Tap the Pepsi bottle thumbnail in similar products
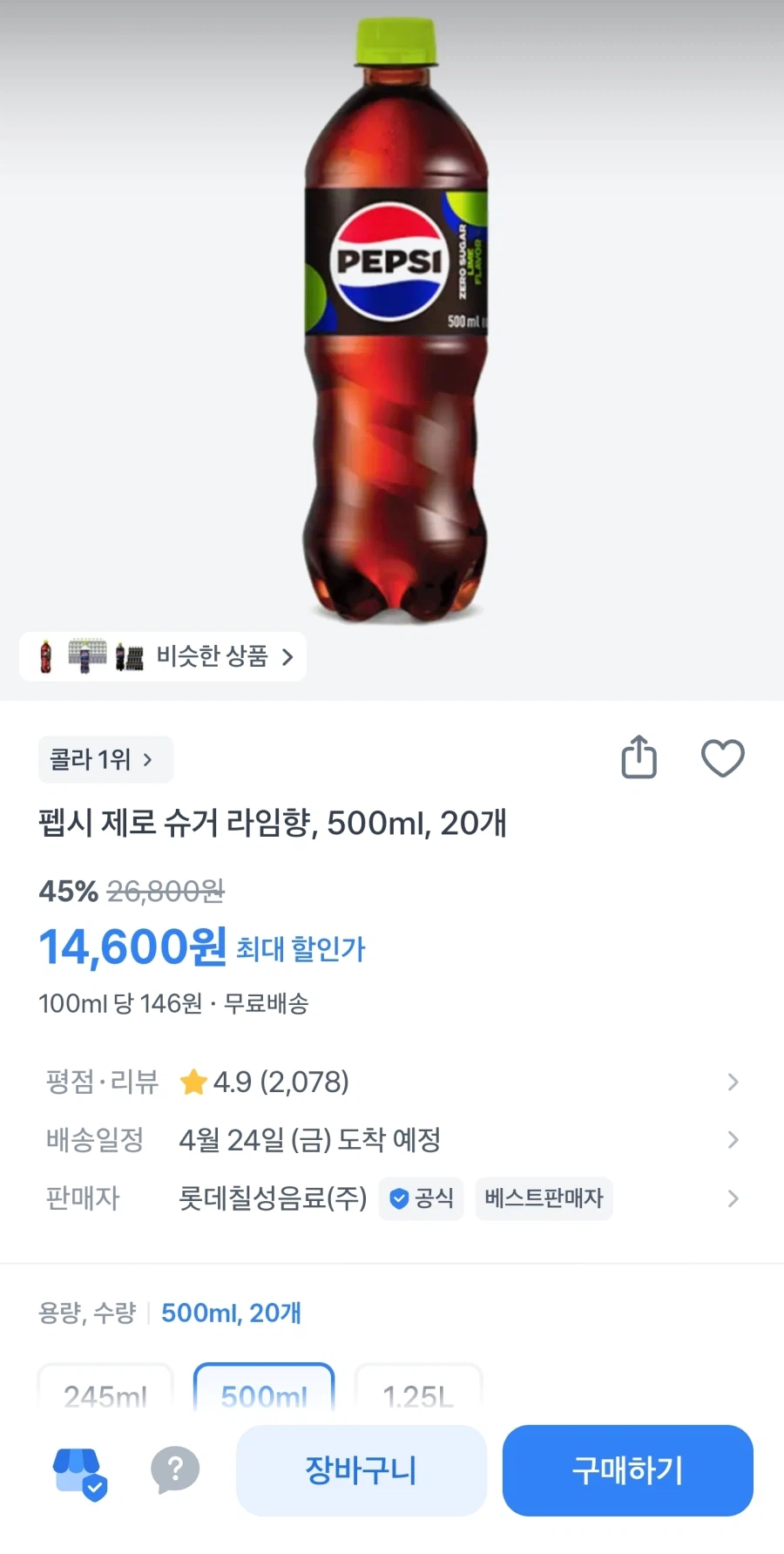This screenshot has height=1554, width=784. click(x=44, y=656)
